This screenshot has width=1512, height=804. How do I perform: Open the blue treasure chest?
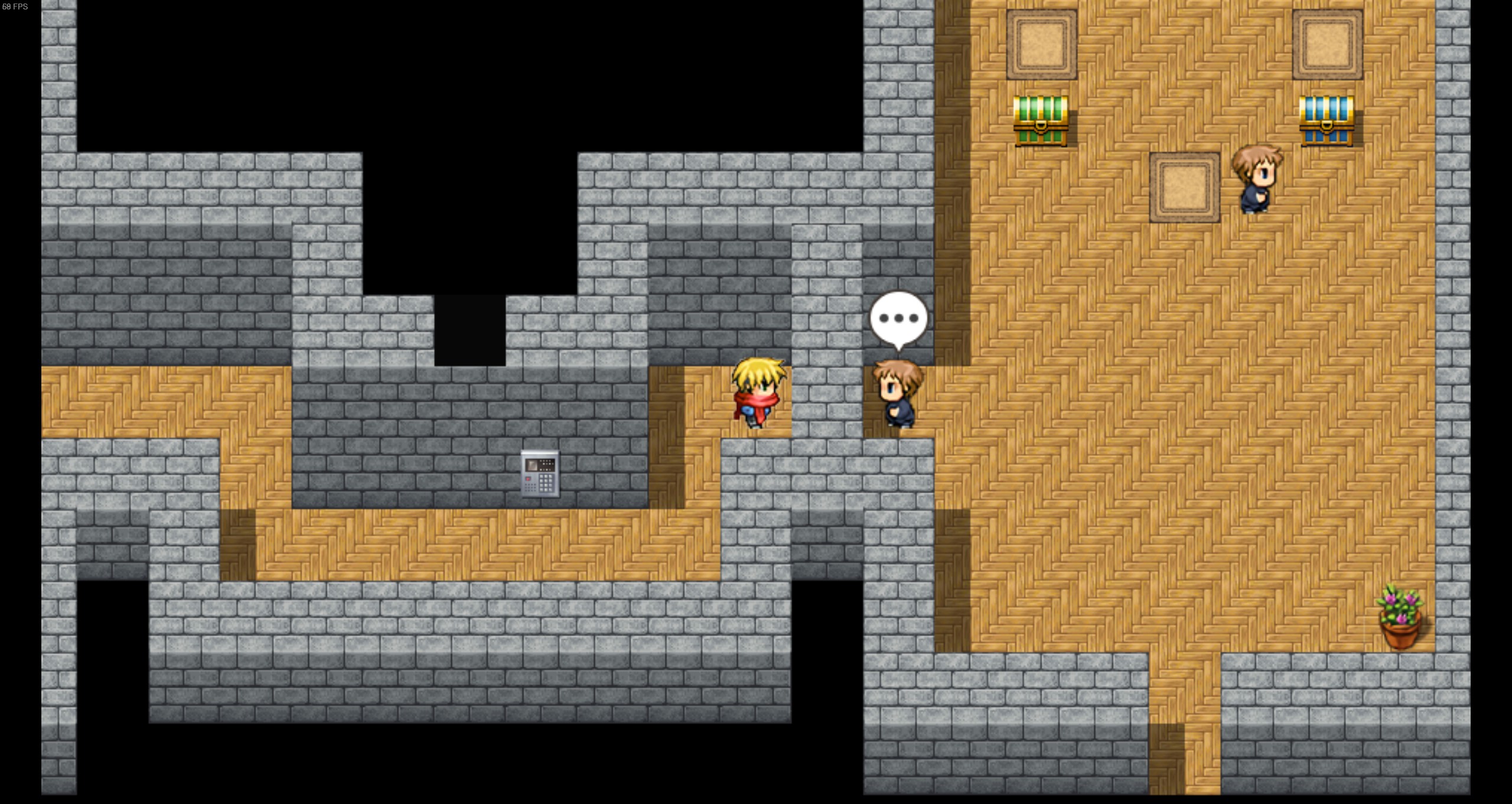(x=1327, y=121)
